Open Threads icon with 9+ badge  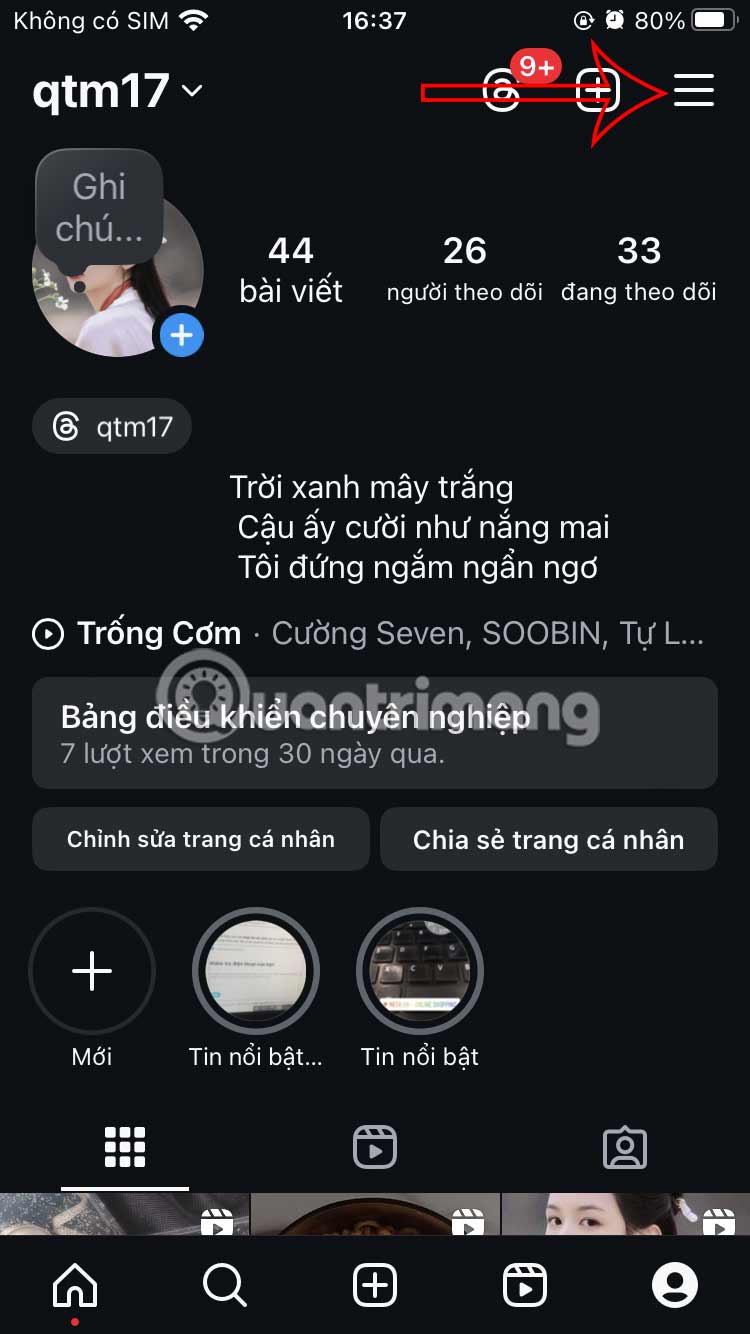coord(502,91)
